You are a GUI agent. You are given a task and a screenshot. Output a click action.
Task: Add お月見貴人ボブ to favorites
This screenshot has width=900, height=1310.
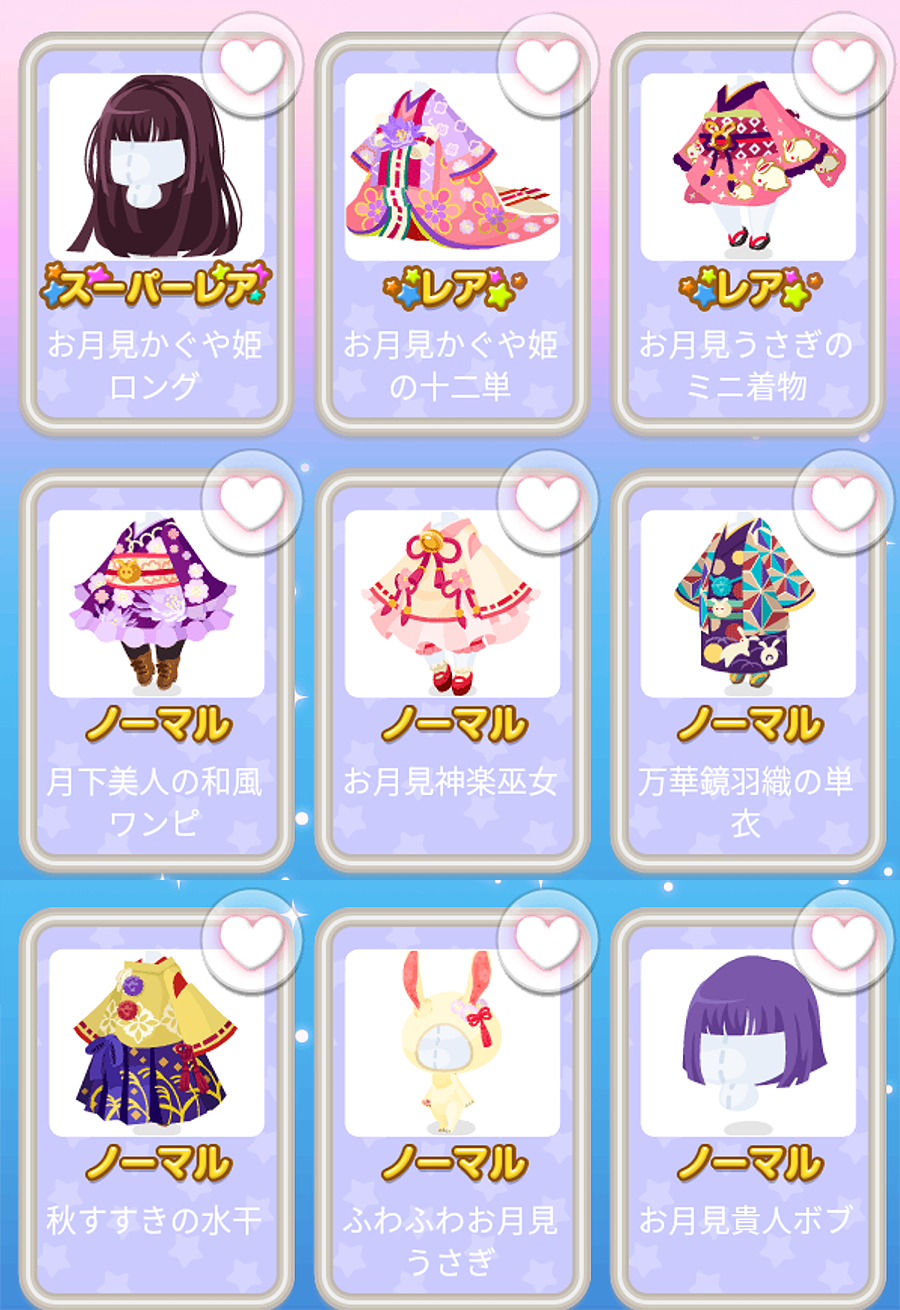pos(842,937)
